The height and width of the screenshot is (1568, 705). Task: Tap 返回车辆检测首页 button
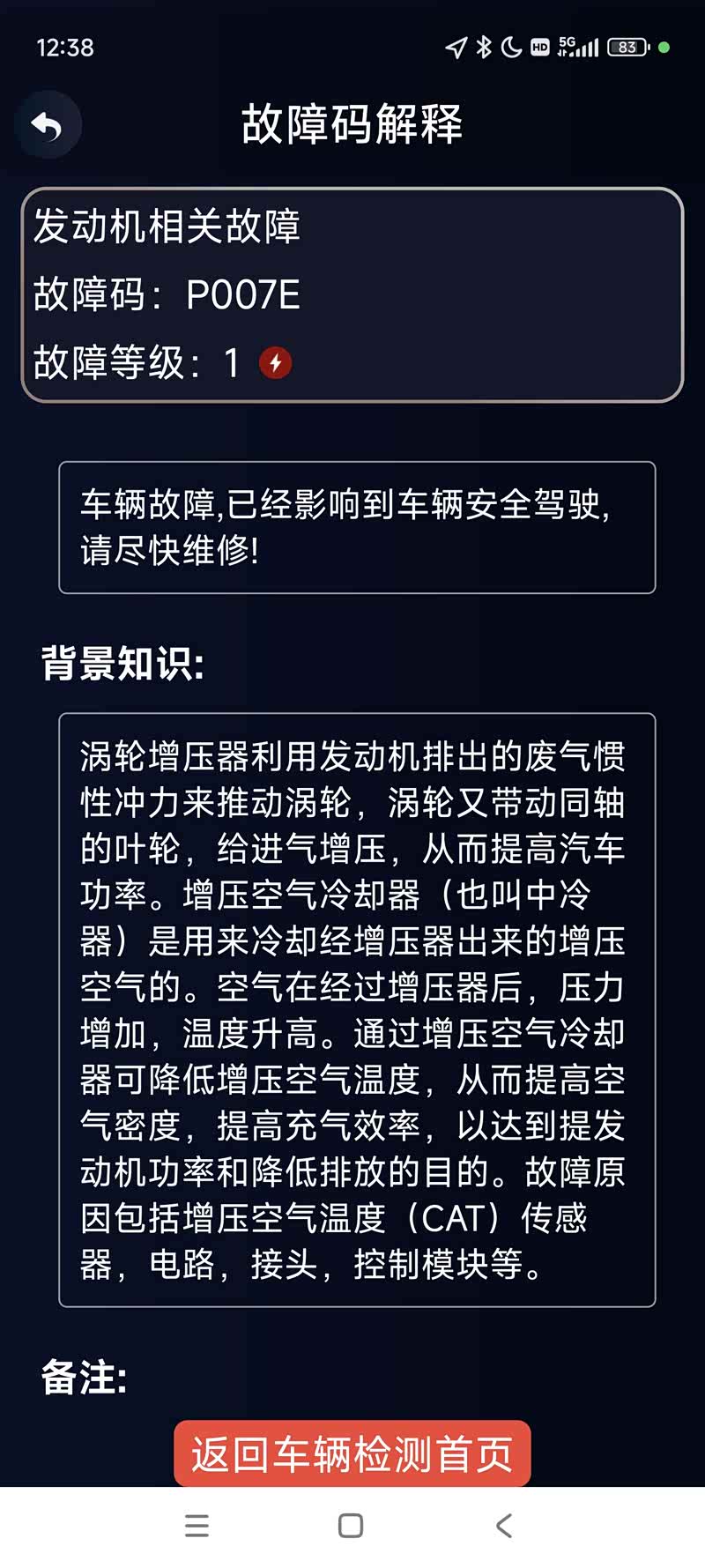point(352,1453)
